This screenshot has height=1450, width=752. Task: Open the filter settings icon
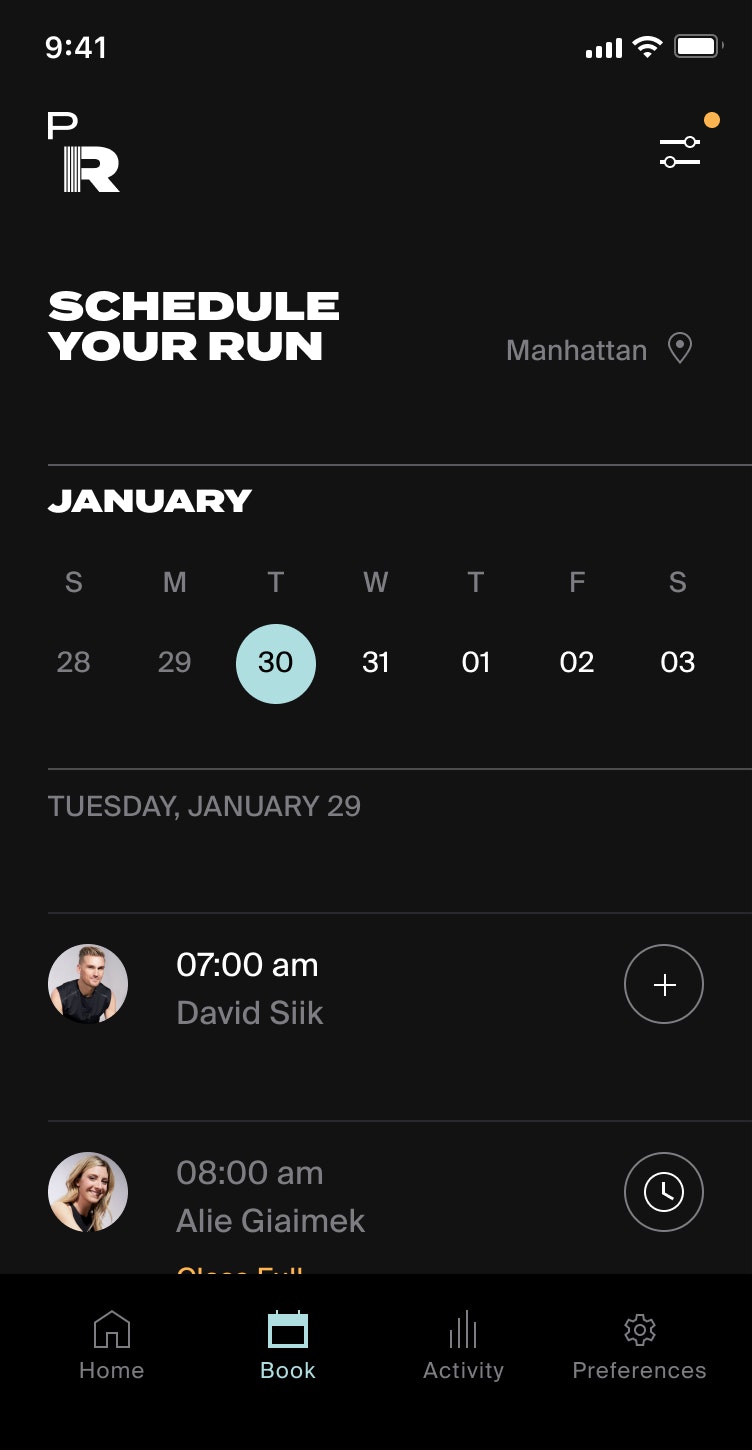click(x=680, y=152)
